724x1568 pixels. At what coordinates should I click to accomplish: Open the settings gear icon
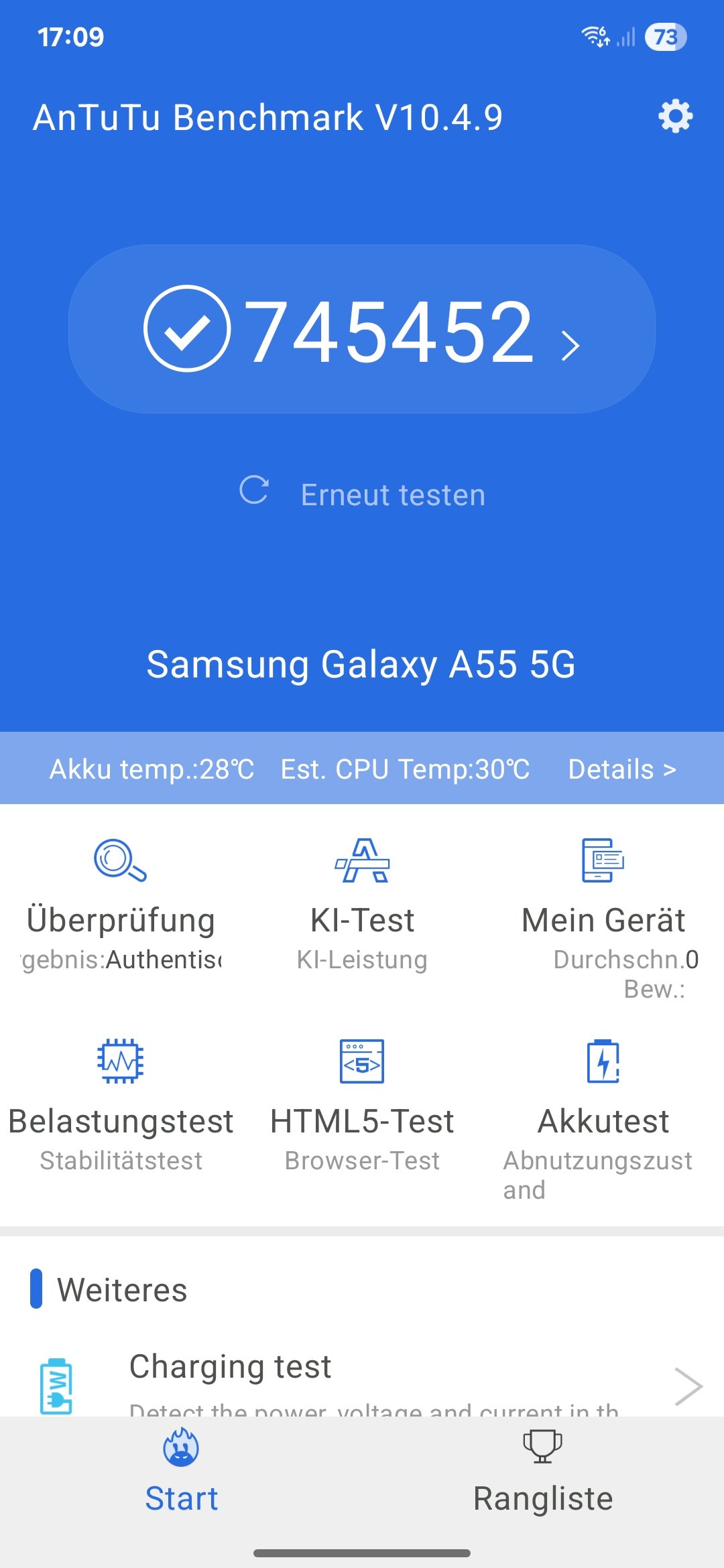(675, 117)
